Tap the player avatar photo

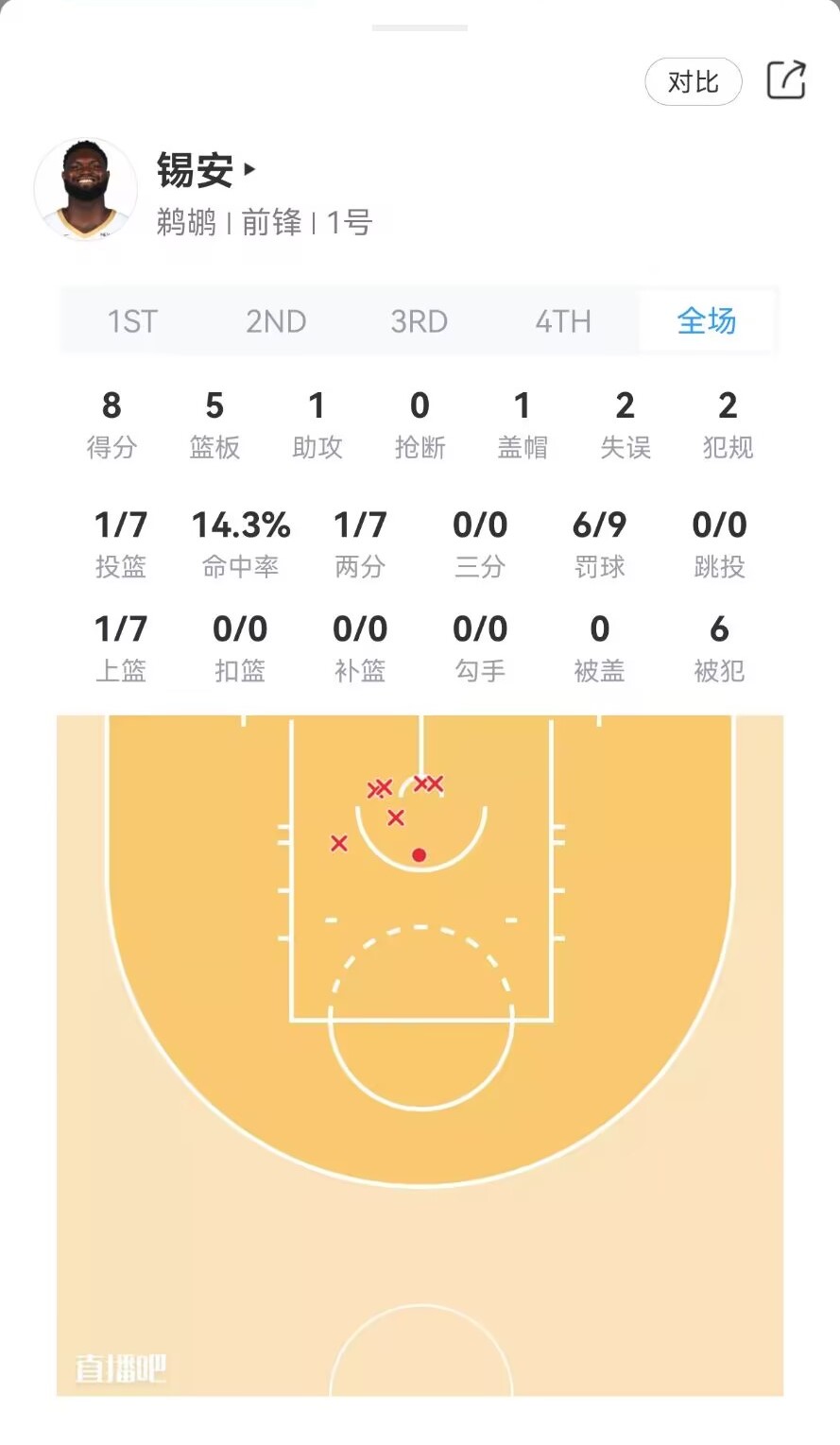click(86, 189)
